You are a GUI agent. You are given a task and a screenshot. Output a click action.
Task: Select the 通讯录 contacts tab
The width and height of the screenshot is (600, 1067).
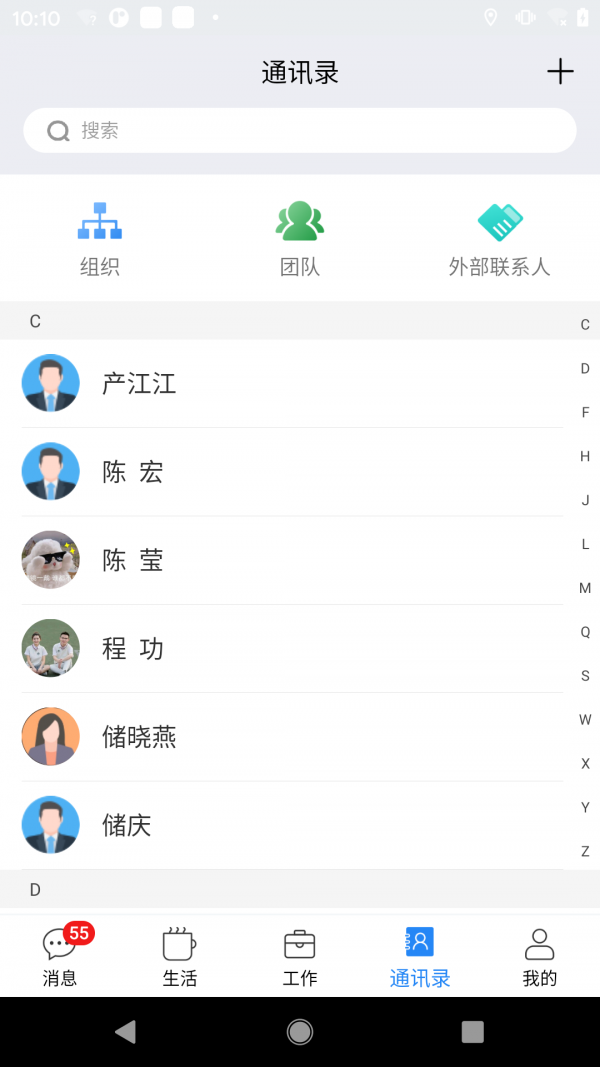(420, 957)
